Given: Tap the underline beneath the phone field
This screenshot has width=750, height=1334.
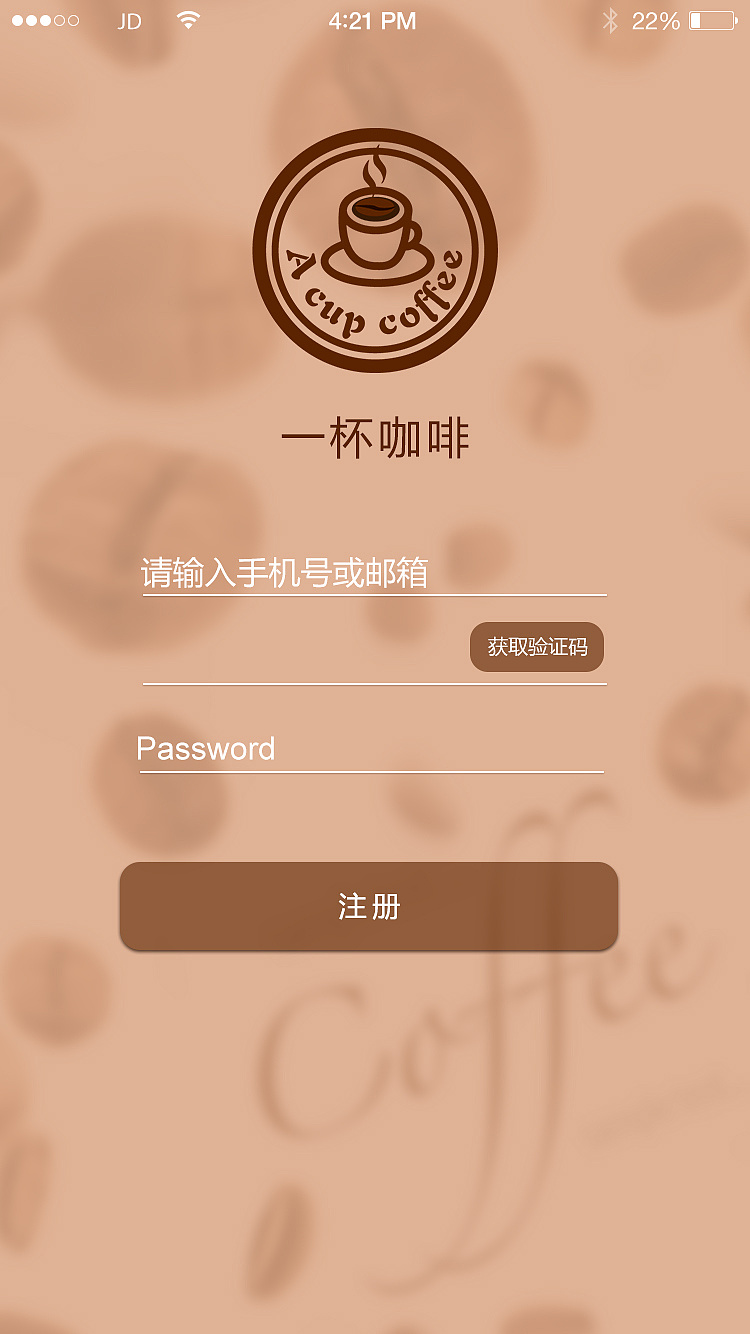Looking at the screenshot, I should click(375, 597).
